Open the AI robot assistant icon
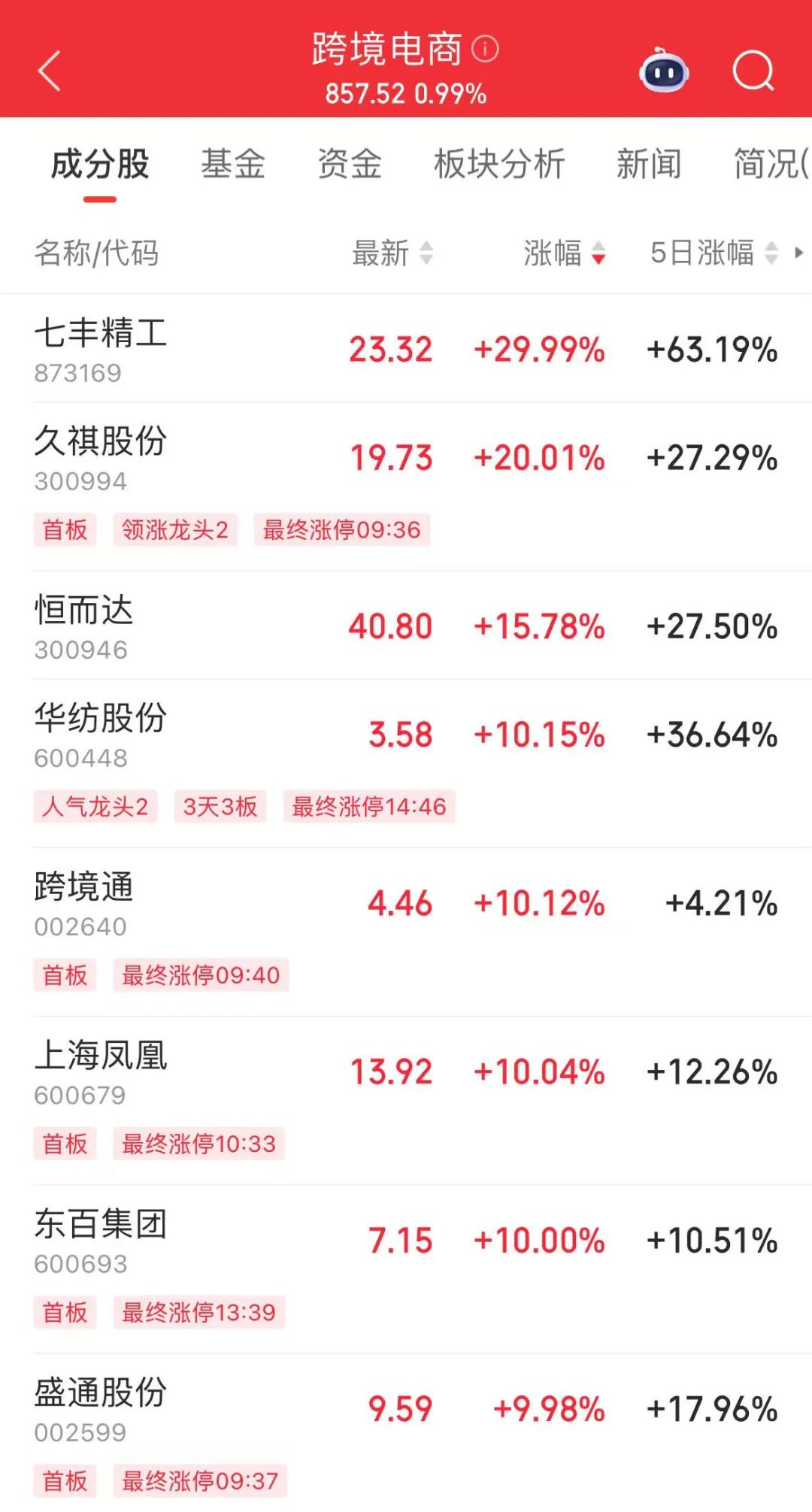The height and width of the screenshot is (1512, 812). 662,71
